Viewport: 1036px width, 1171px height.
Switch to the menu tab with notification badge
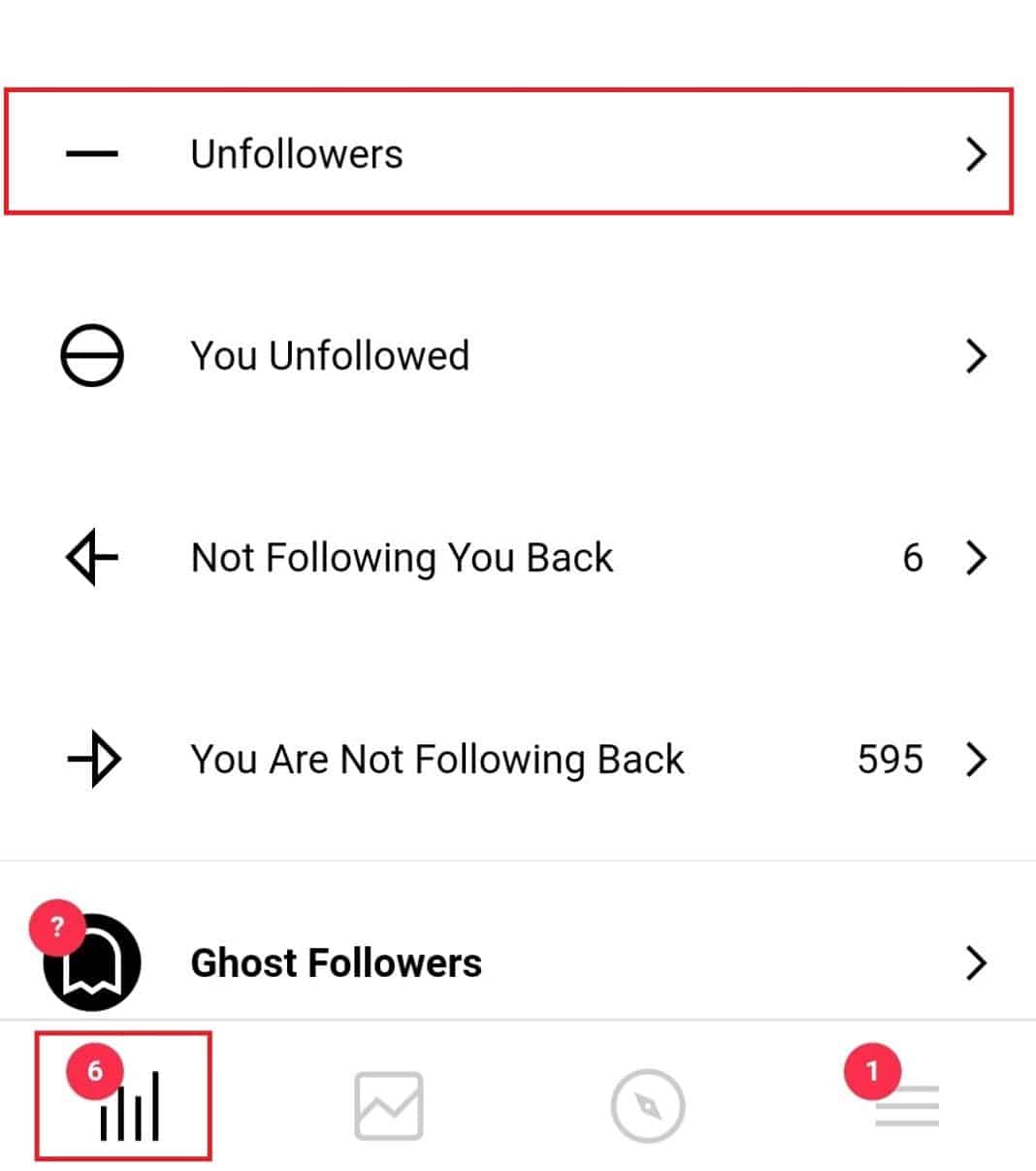907,1106
